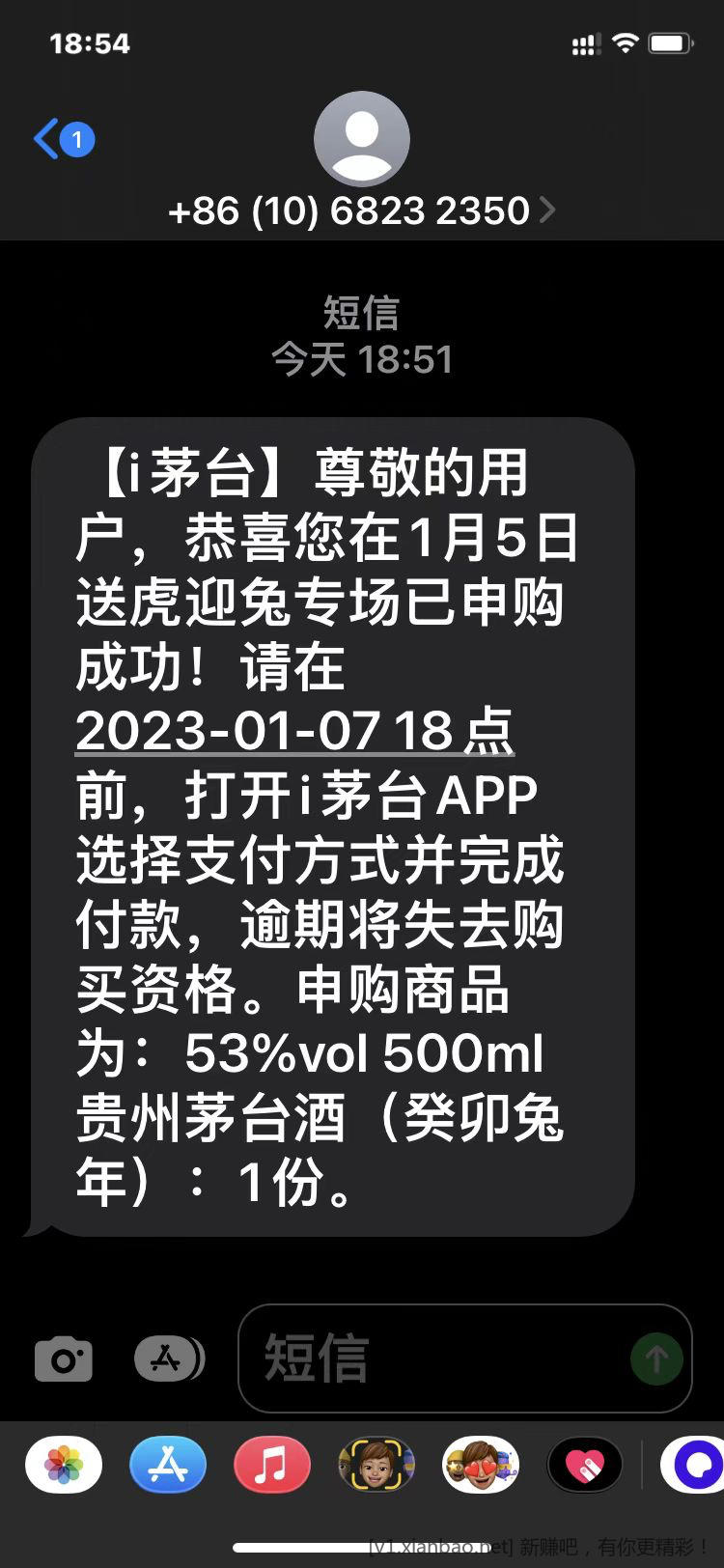Go back to the messages list
This screenshot has height=1568, width=724.
pos(62,140)
